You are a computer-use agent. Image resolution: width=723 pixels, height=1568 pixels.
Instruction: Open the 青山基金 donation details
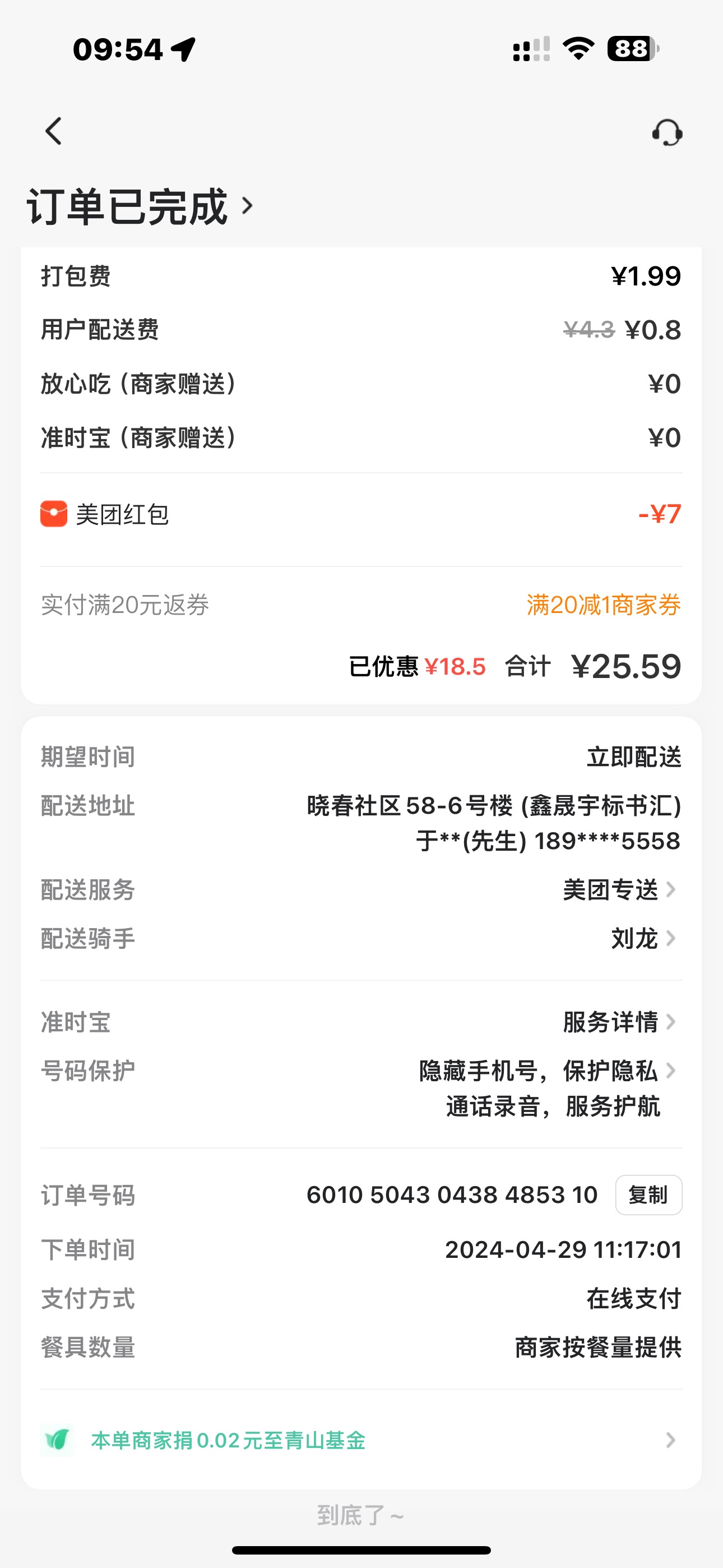(x=360, y=1441)
